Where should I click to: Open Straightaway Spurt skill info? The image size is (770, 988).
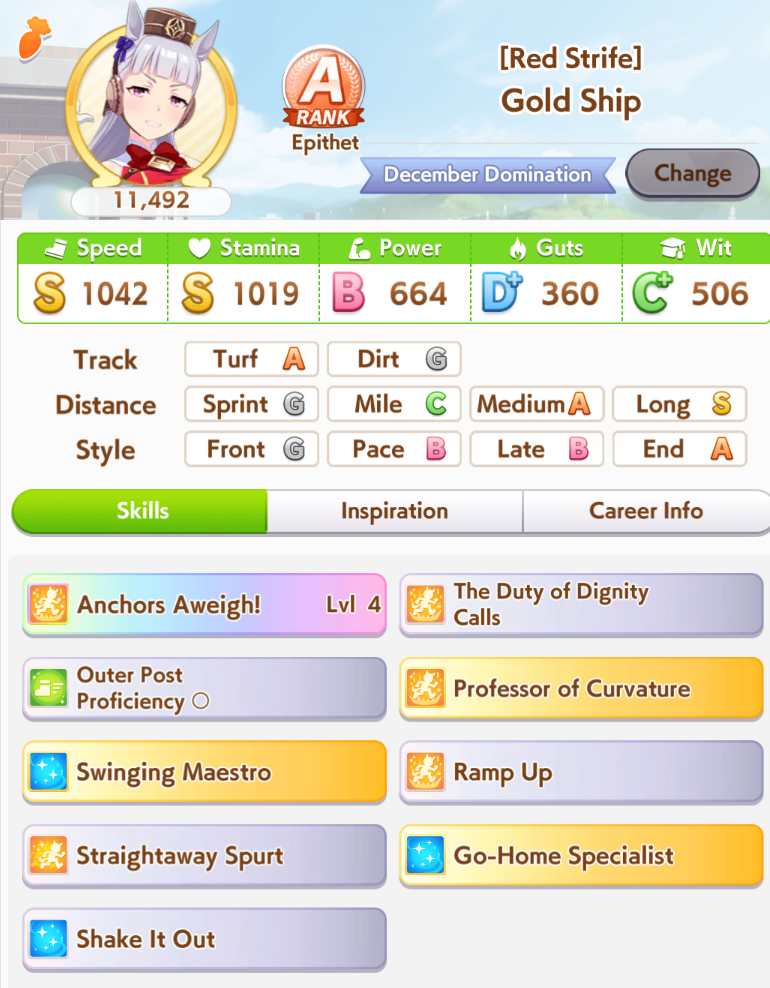[204, 856]
